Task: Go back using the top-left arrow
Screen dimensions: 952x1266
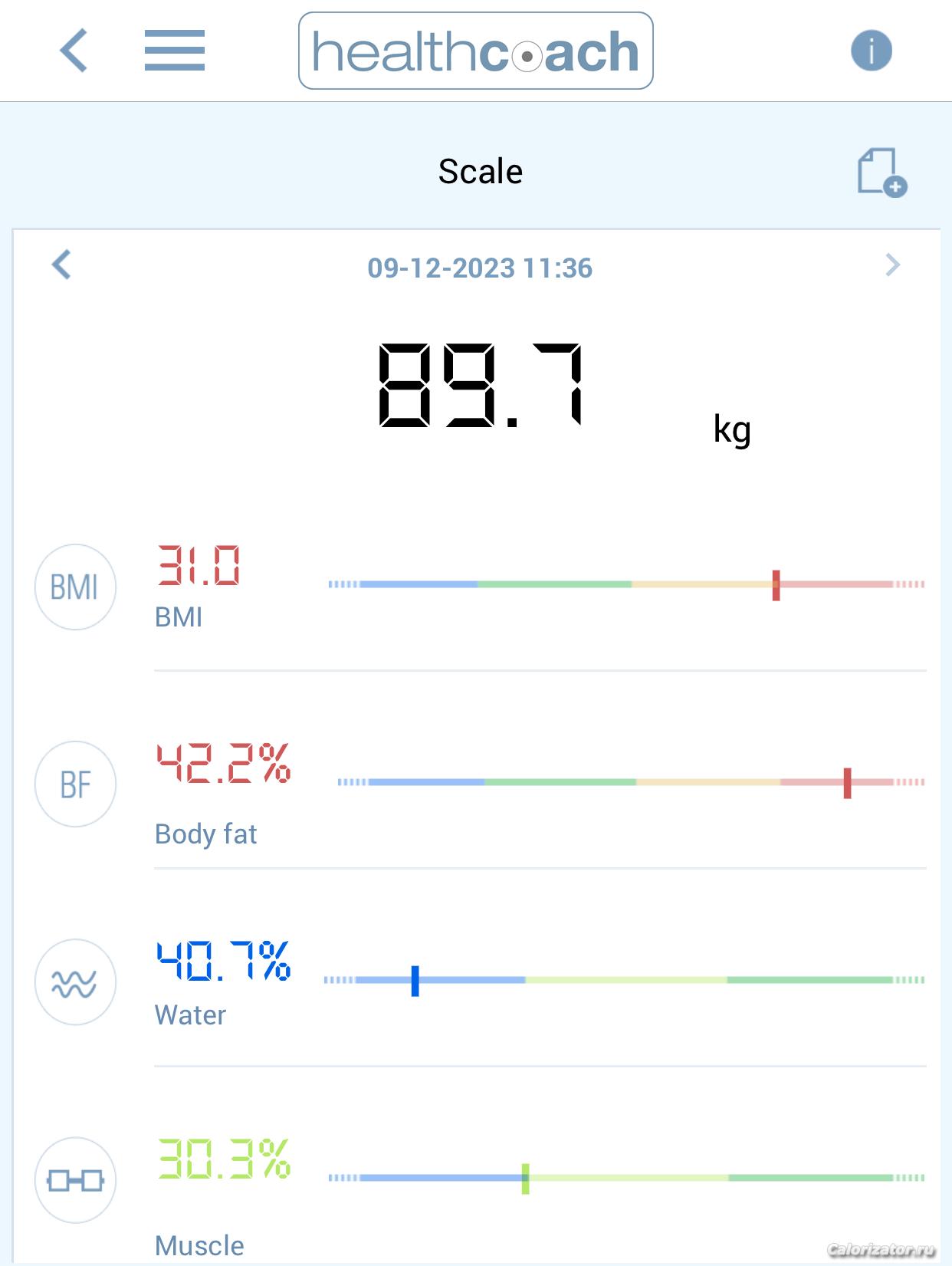Action: tap(74, 51)
